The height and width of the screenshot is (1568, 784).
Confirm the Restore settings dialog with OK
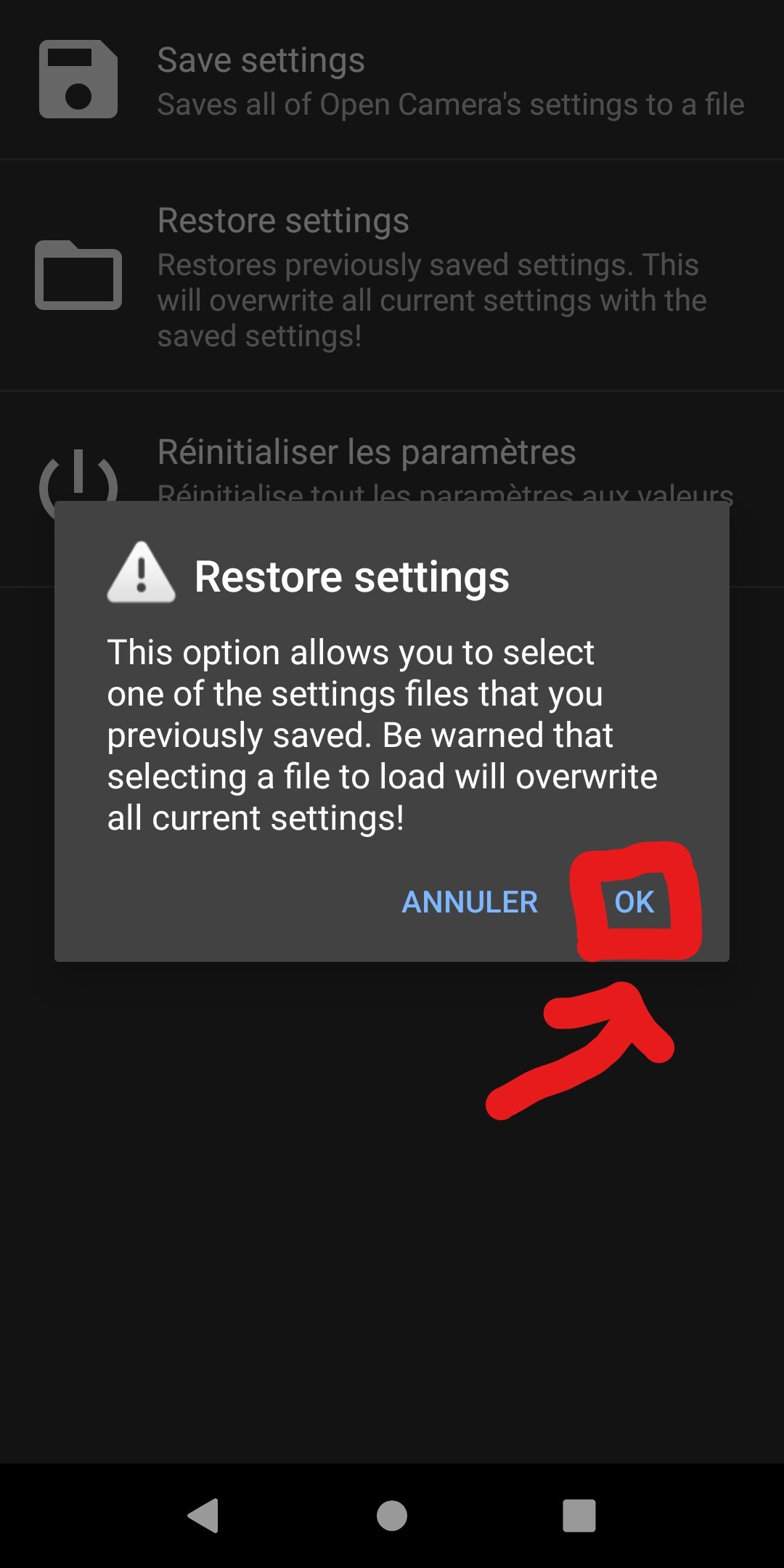pos(634,902)
